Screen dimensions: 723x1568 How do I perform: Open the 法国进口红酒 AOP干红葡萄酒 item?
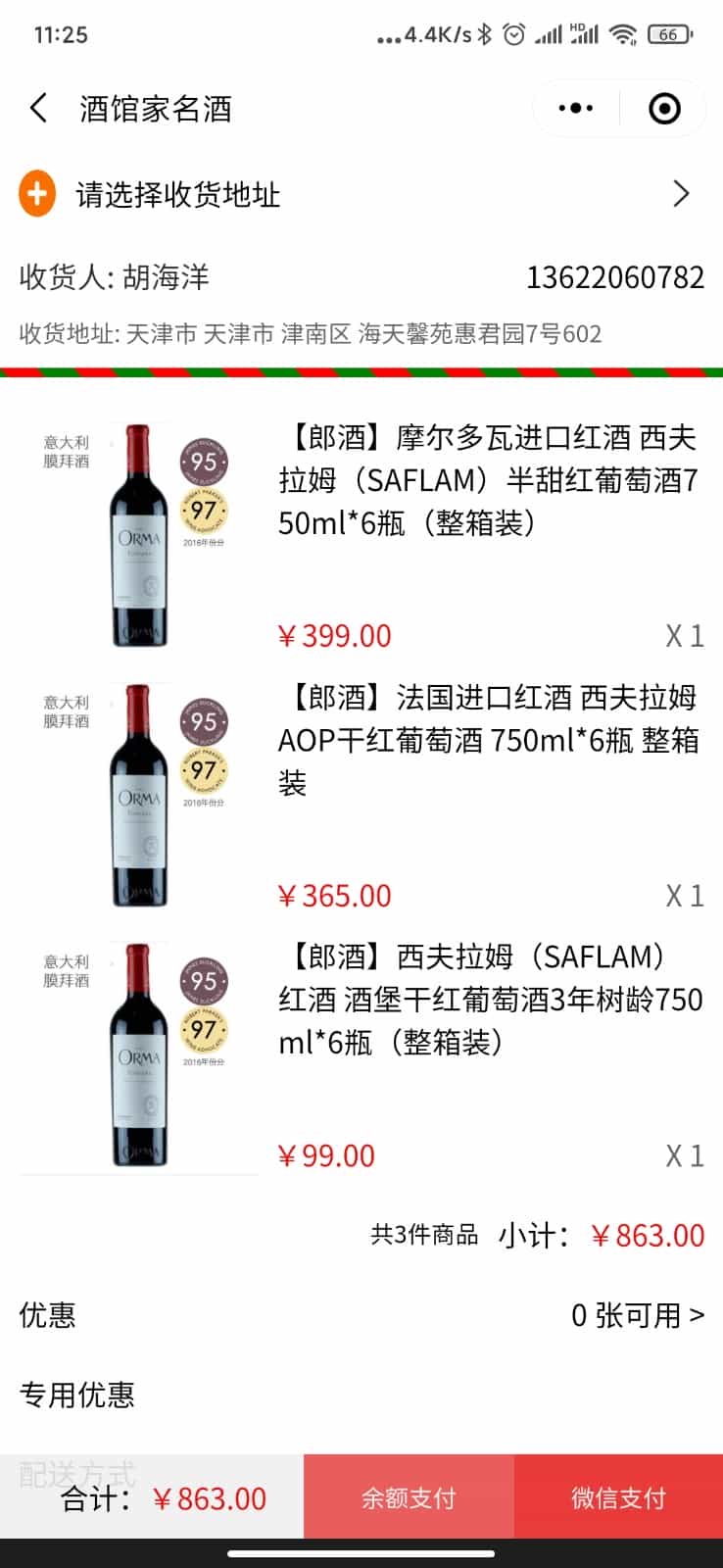(x=488, y=740)
